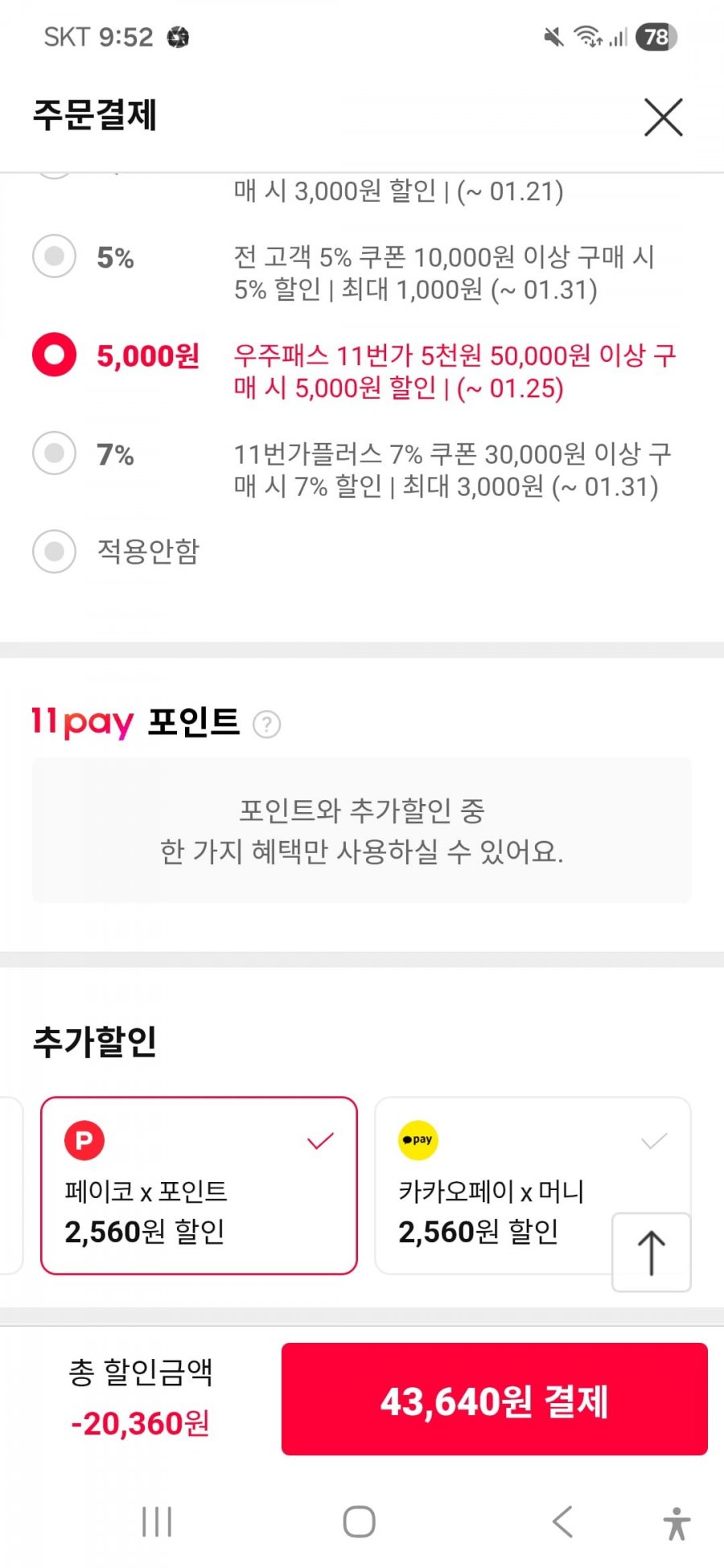Go to the phone's home screen
The image size is (724, 1568).
tap(359, 1521)
